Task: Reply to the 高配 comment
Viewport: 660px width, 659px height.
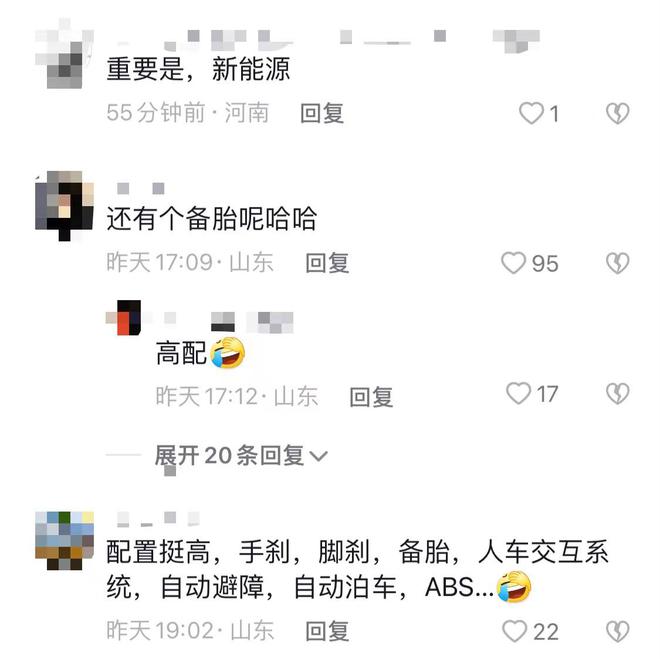Action: [x=371, y=396]
